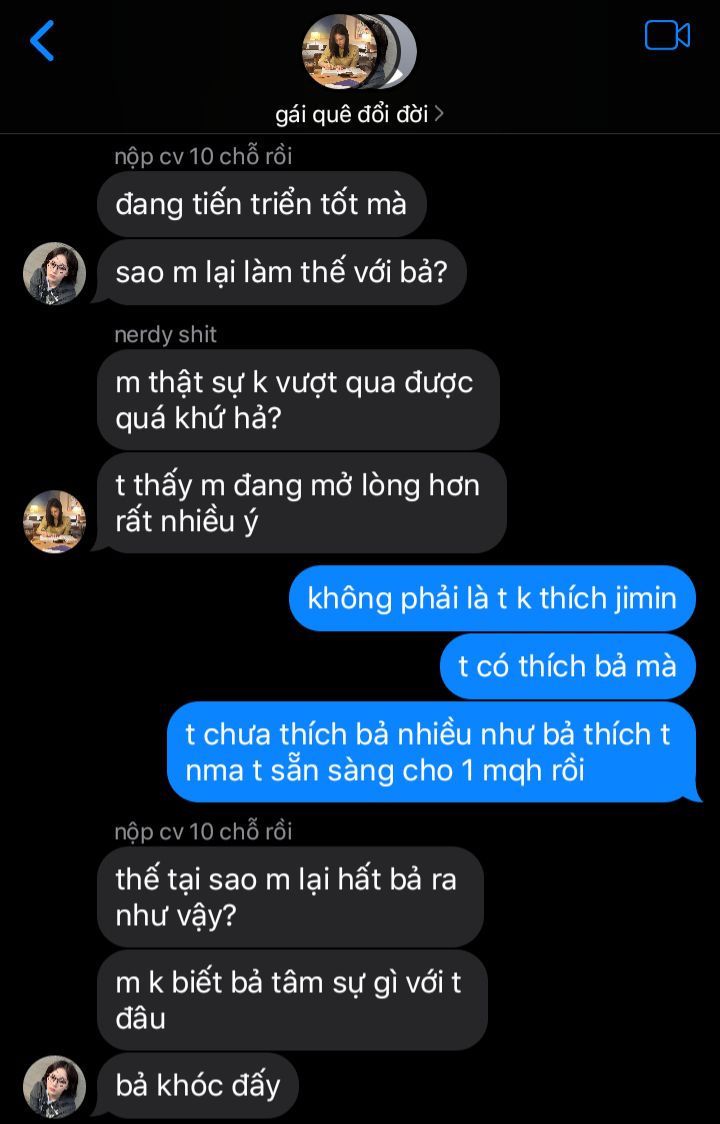This screenshot has height=1124, width=720.
Task: Open group details for gái quê đổi đời
Action: (x=359, y=114)
